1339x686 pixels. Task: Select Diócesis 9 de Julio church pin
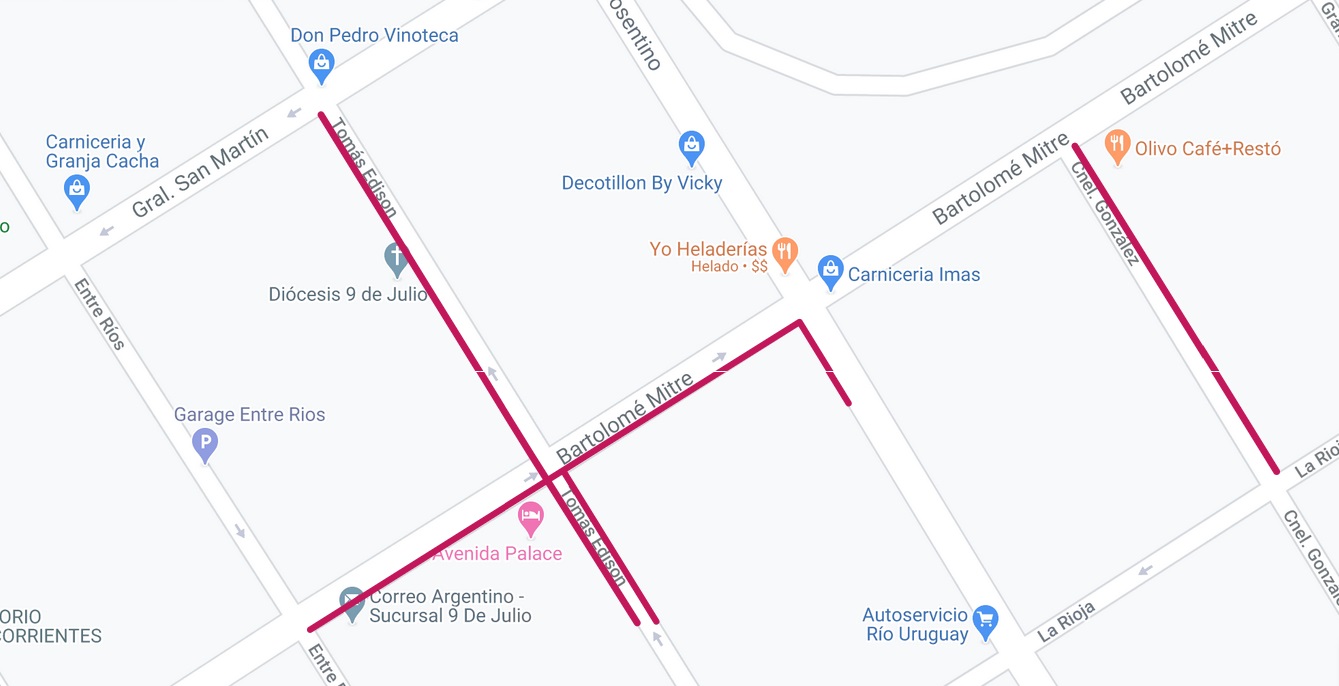tap(397, 259)
